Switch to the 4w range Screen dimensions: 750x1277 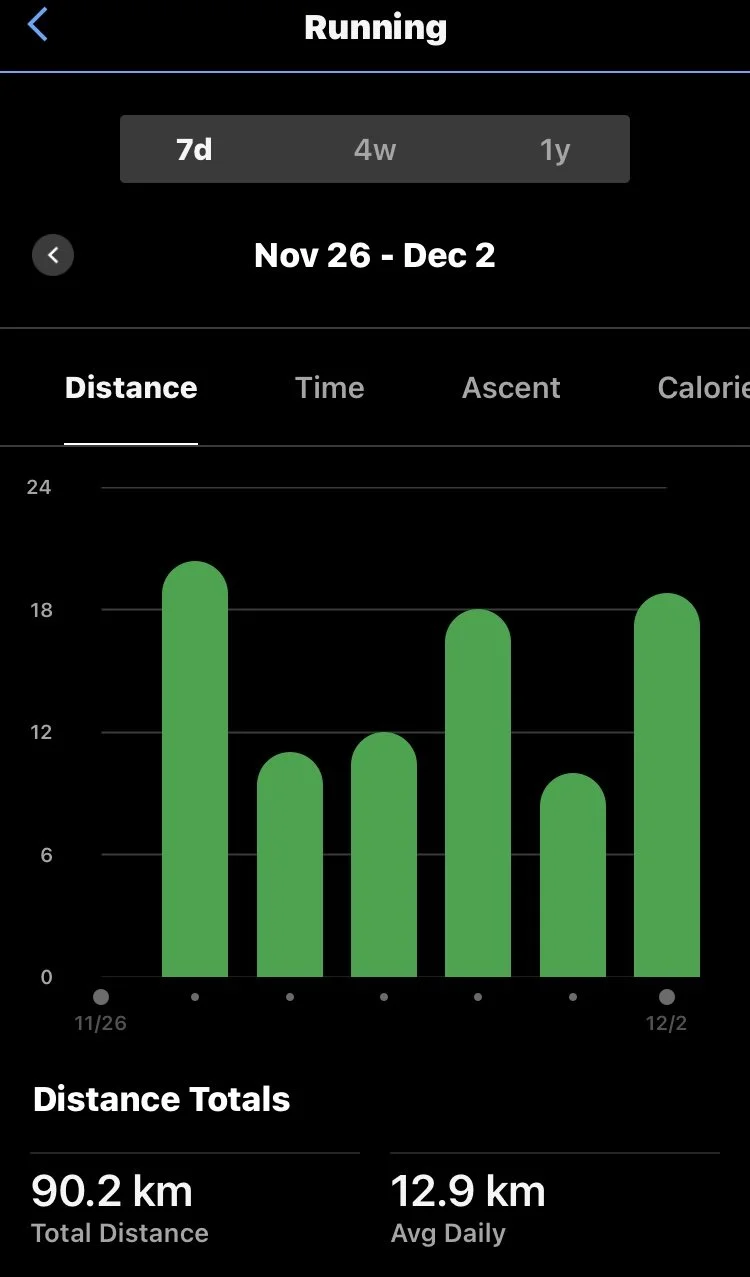(x=375, y=150)
